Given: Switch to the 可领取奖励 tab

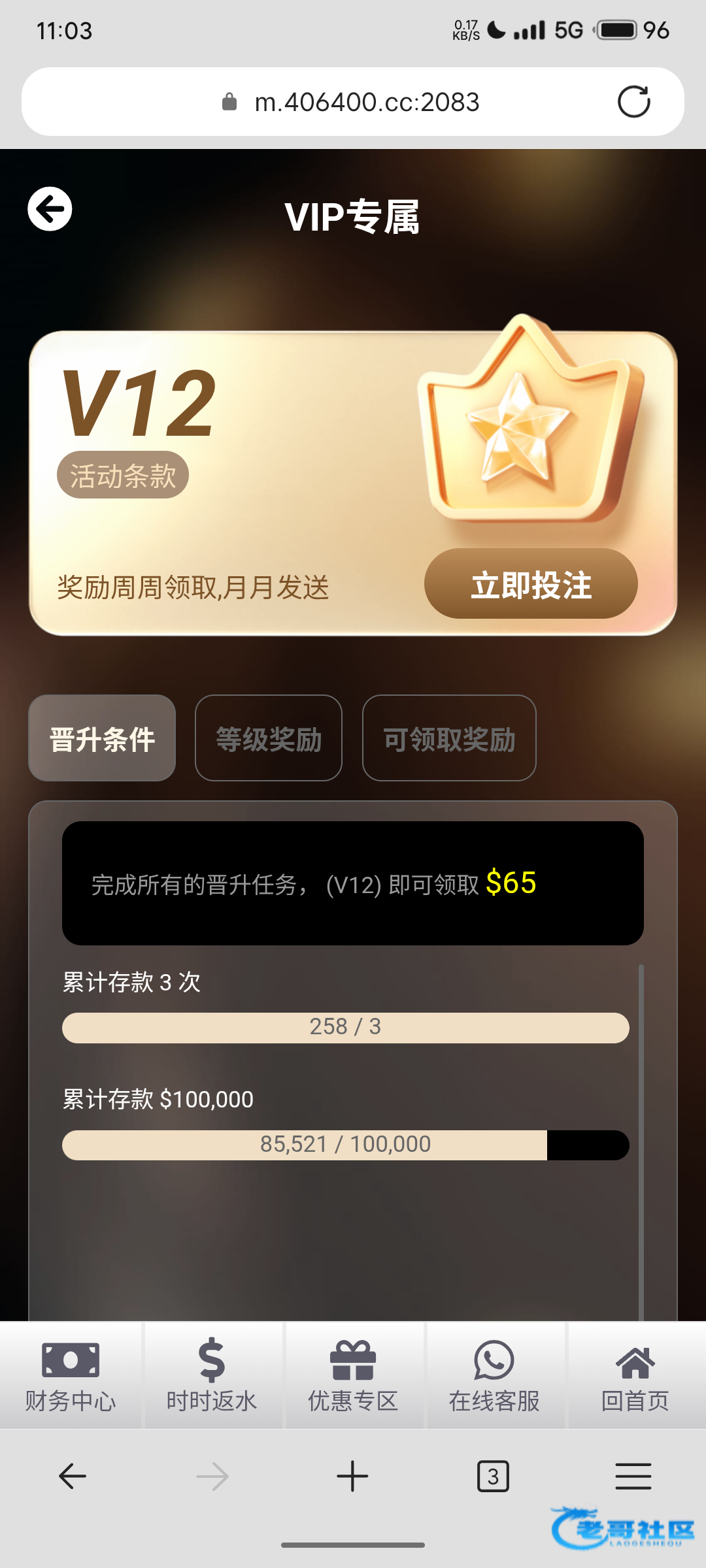Looking at the screenshot, I should coord(449,739).
